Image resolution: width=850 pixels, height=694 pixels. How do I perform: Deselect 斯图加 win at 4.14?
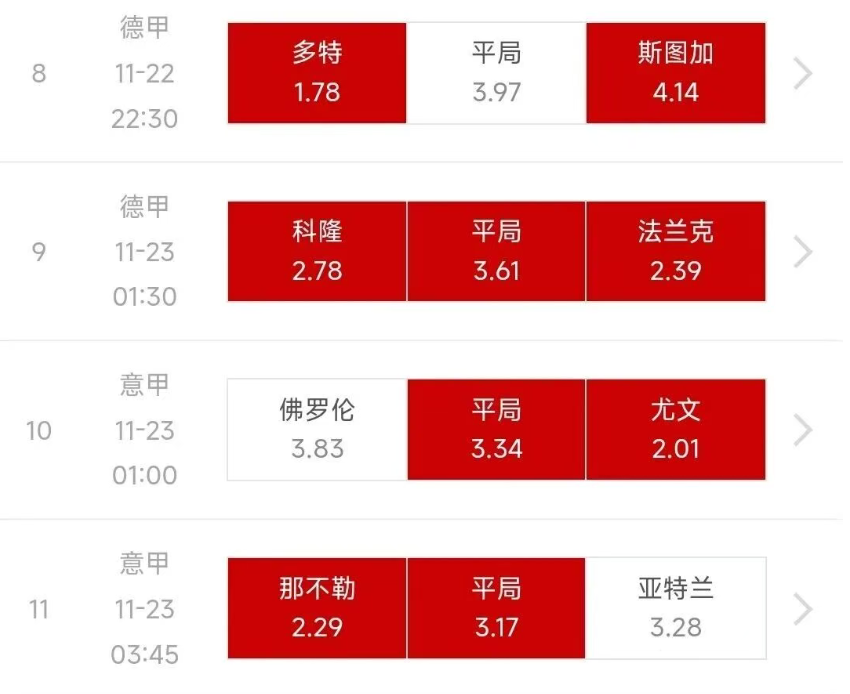coord(675,73)
